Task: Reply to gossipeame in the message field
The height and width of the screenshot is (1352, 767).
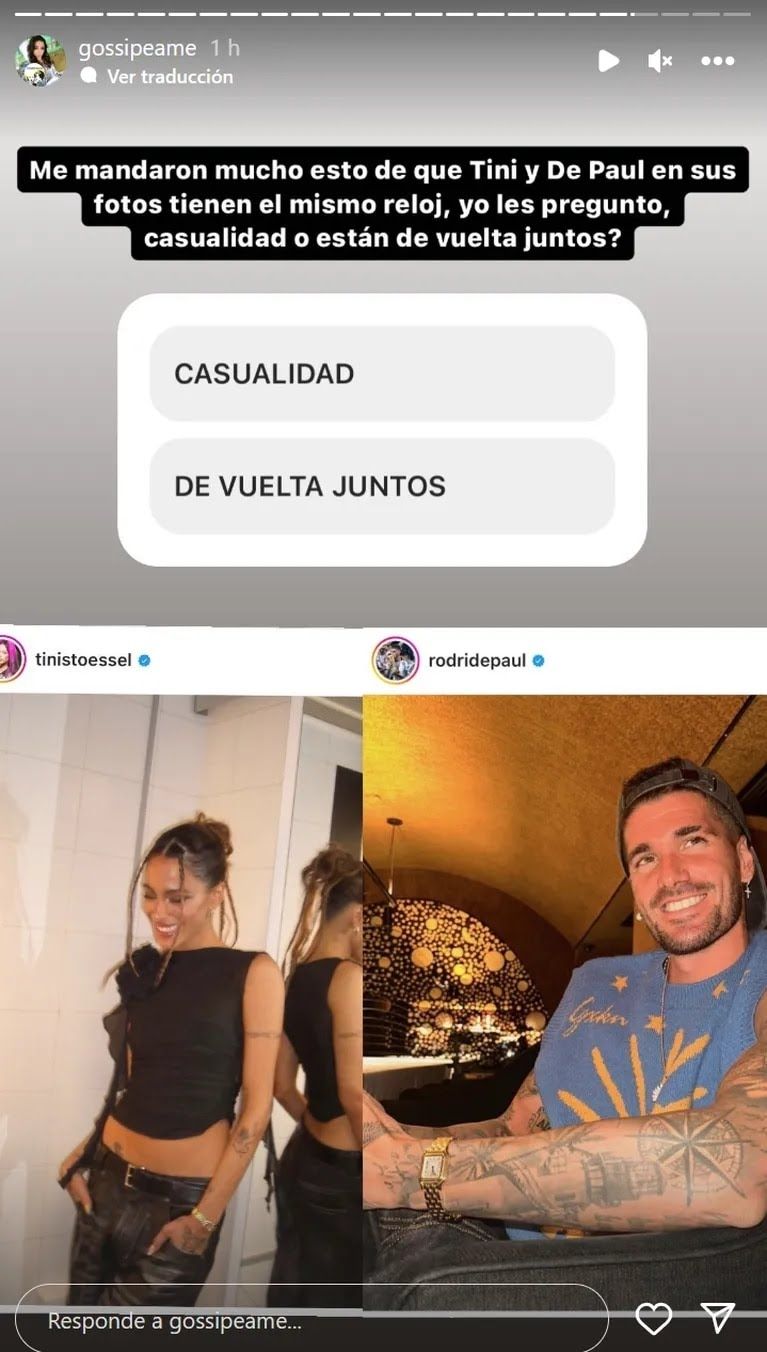Action: [310, 1321]
